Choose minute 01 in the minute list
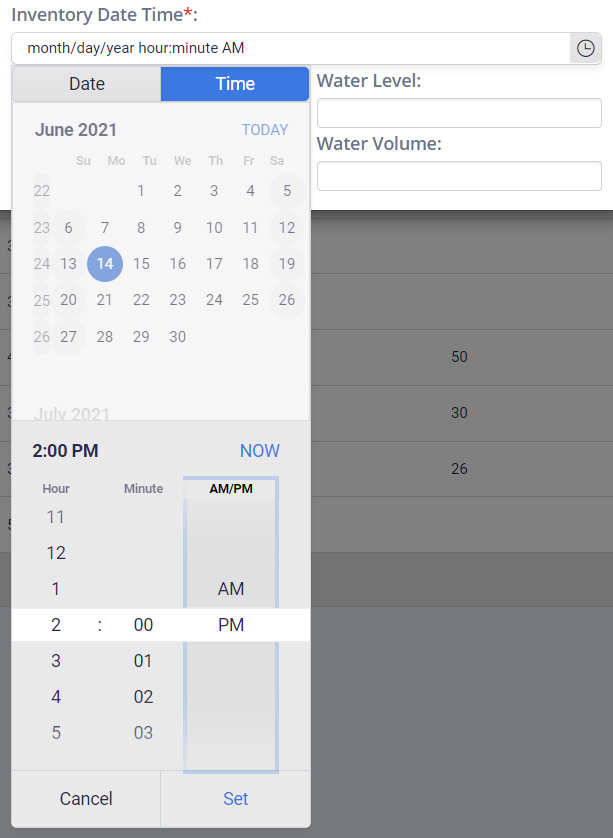 [143, 661]
